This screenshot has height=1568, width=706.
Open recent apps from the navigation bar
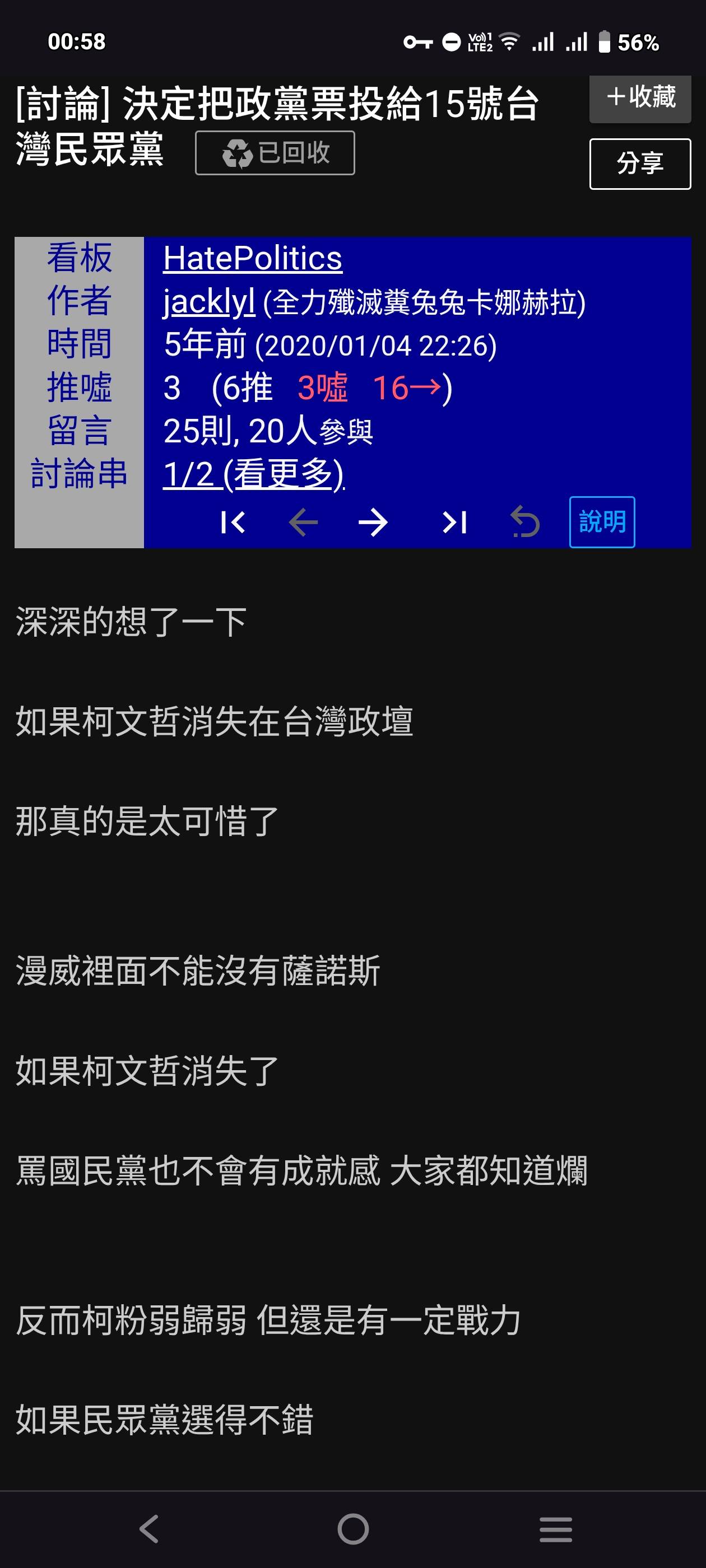[555, 1528]
